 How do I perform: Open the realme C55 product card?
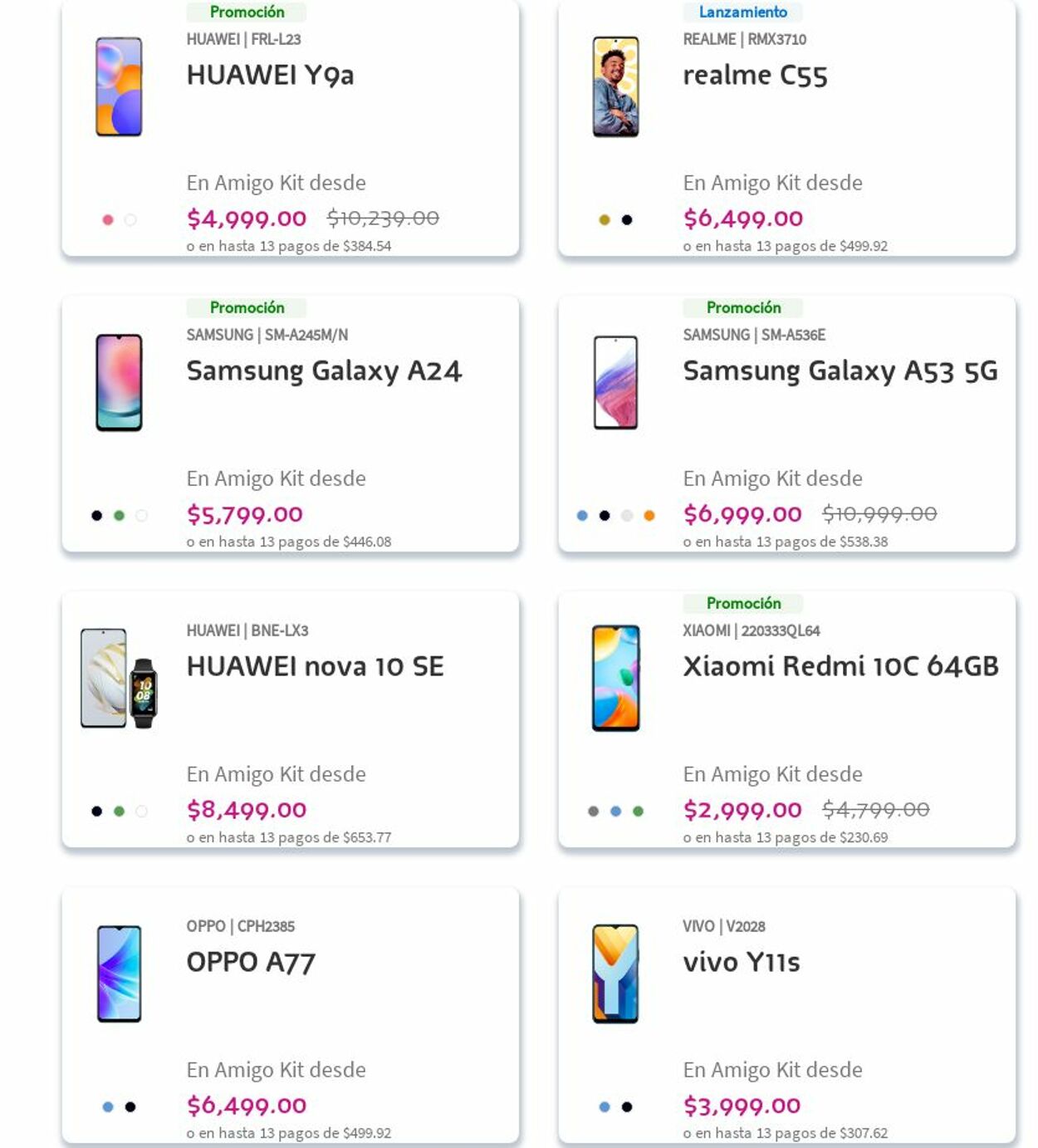[x=754, y=76]
